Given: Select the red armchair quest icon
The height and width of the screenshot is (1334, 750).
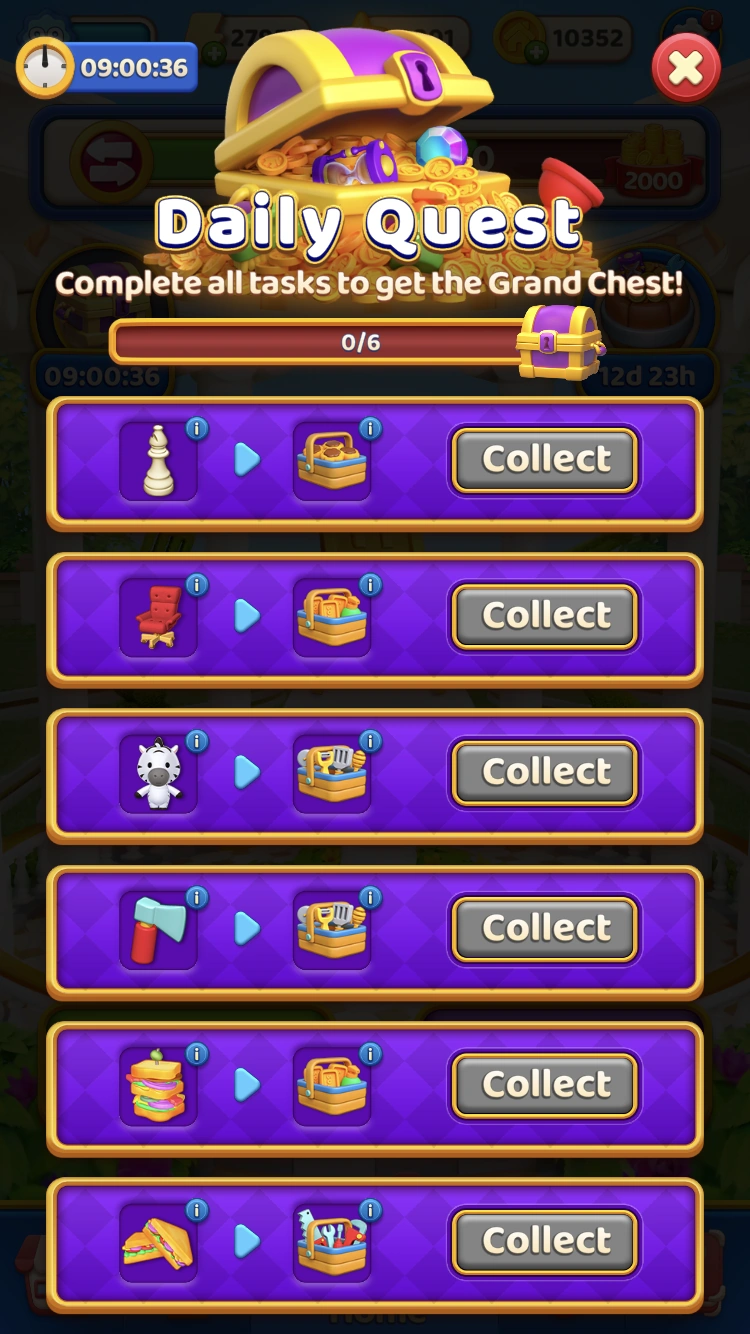Looking at the screenshot, I should tap(158, 615).
